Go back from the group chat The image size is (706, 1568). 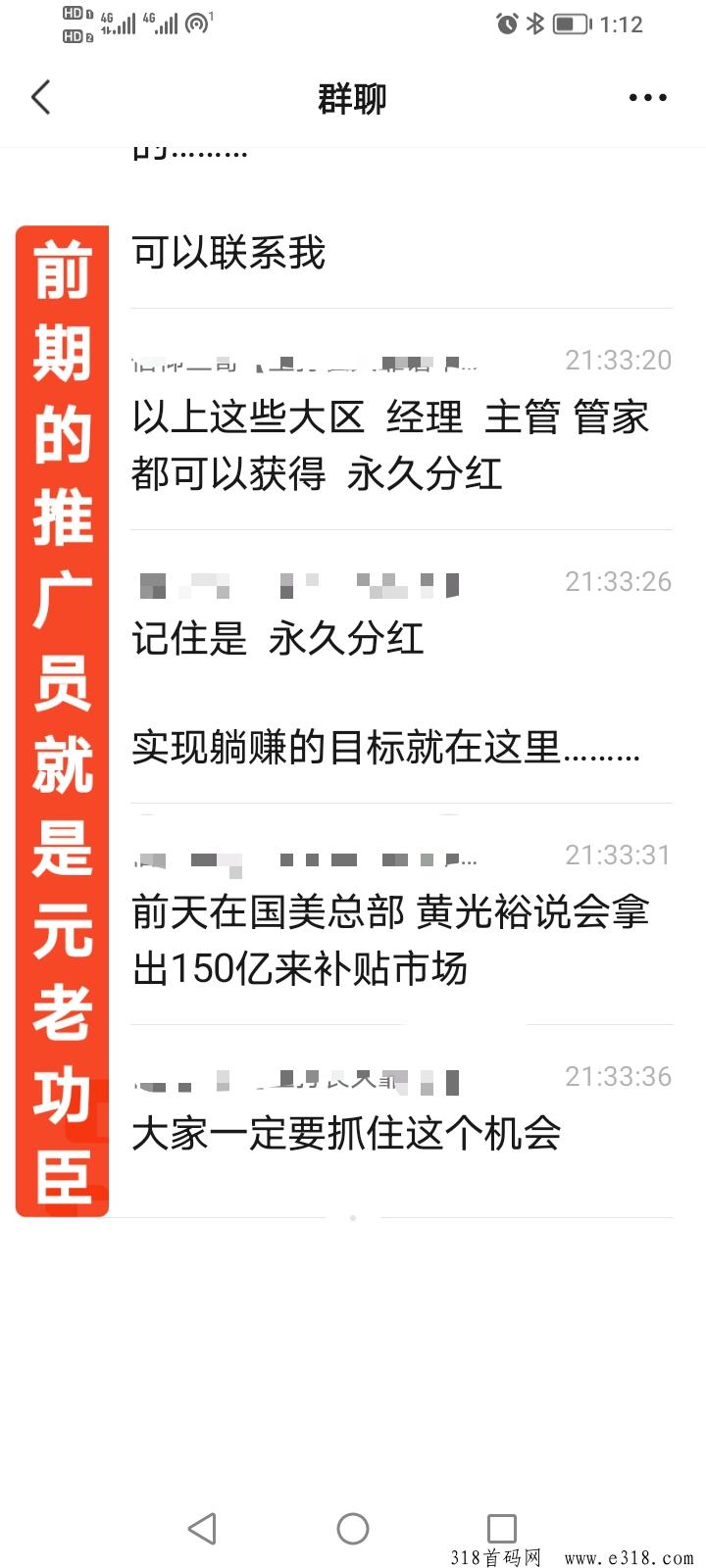click(x=41, y=97)
